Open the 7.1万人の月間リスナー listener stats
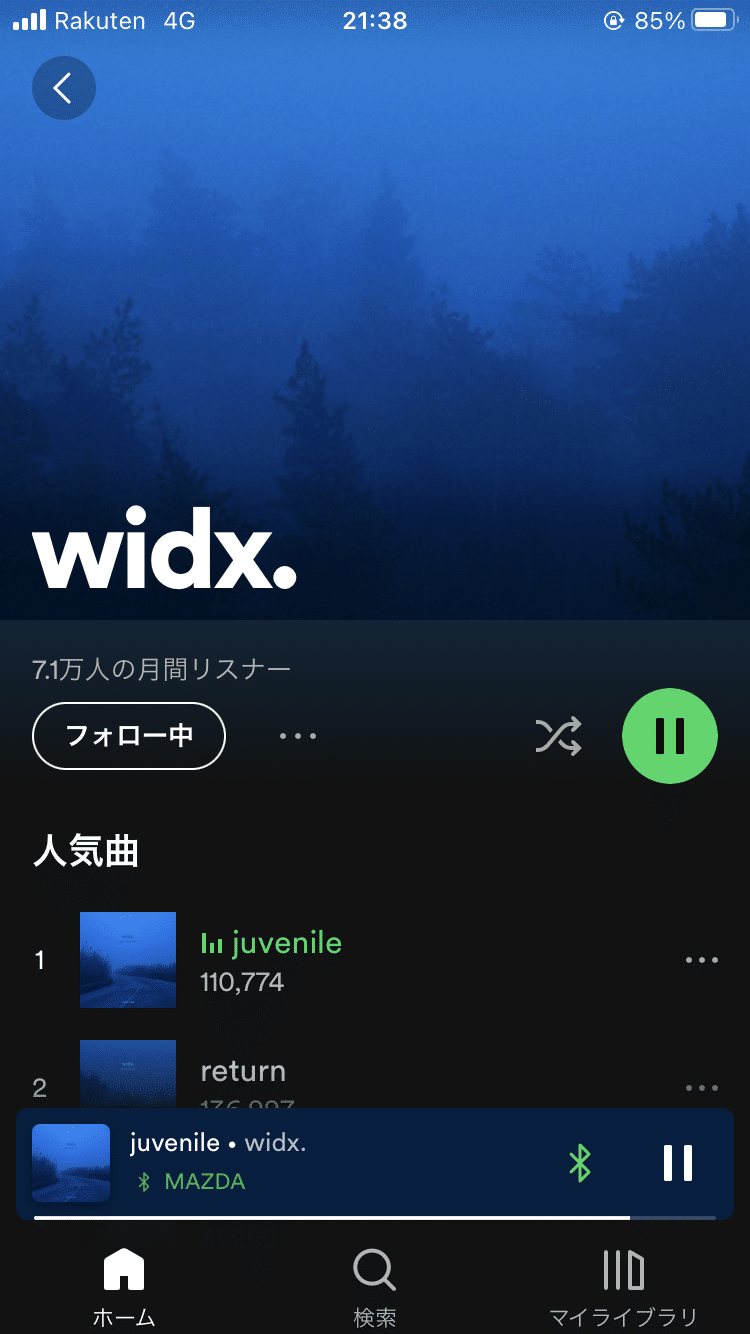The image size is (750, 1334). pos(157,667)
